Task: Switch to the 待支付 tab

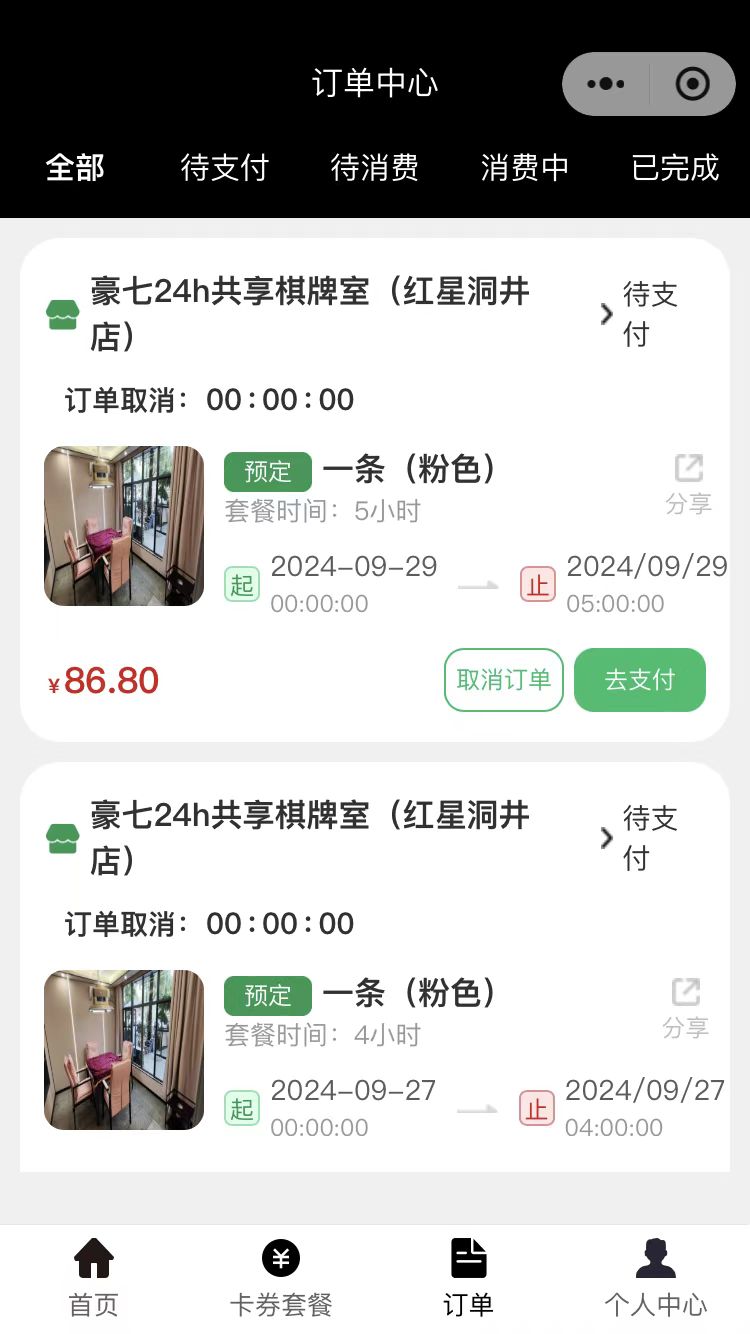Action: click(x=225, y=168)
